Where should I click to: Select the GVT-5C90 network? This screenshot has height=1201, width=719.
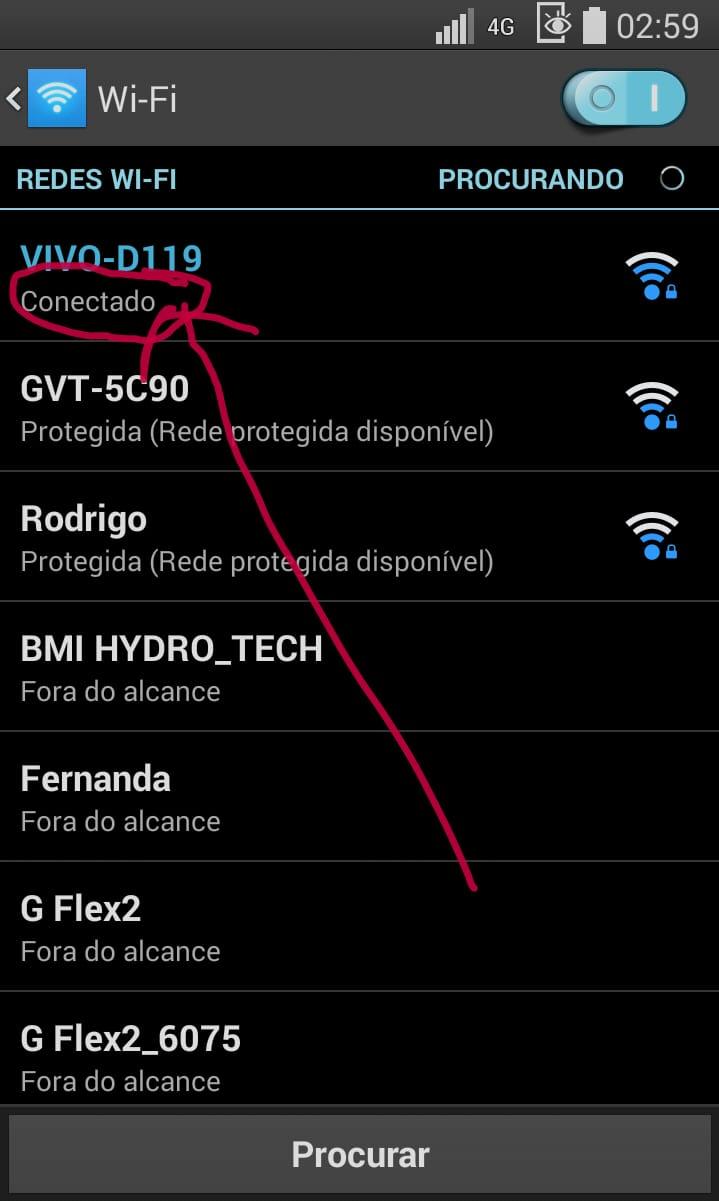(x=359, y=407)
